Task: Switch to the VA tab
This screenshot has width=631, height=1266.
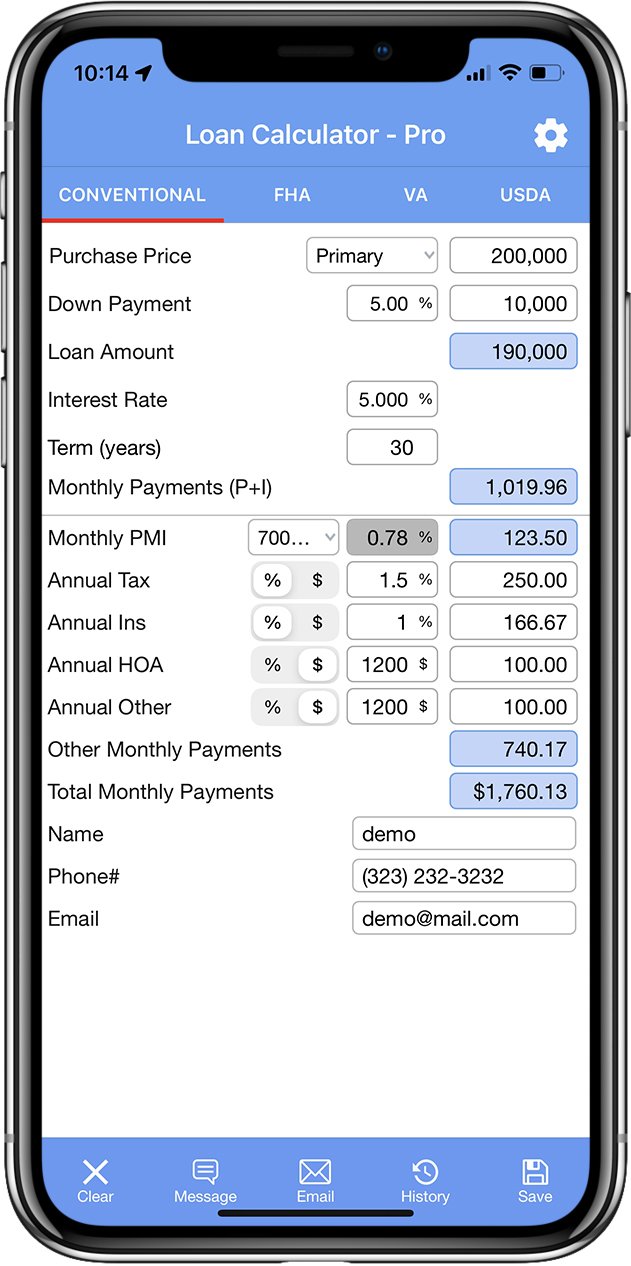Action: (x=416, y=195)
